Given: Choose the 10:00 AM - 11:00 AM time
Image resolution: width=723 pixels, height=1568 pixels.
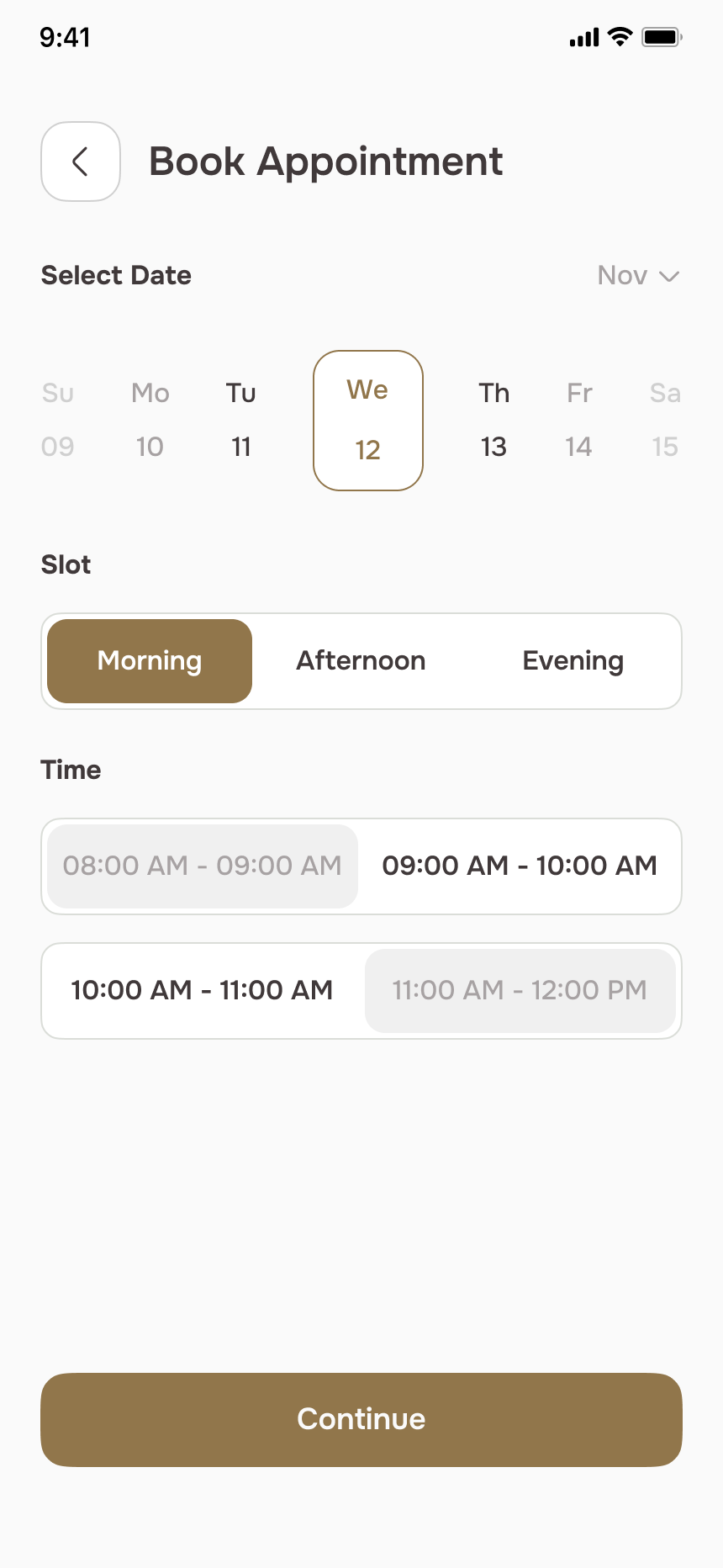Looking at the screenshot, I should click(x=202, y=991).
